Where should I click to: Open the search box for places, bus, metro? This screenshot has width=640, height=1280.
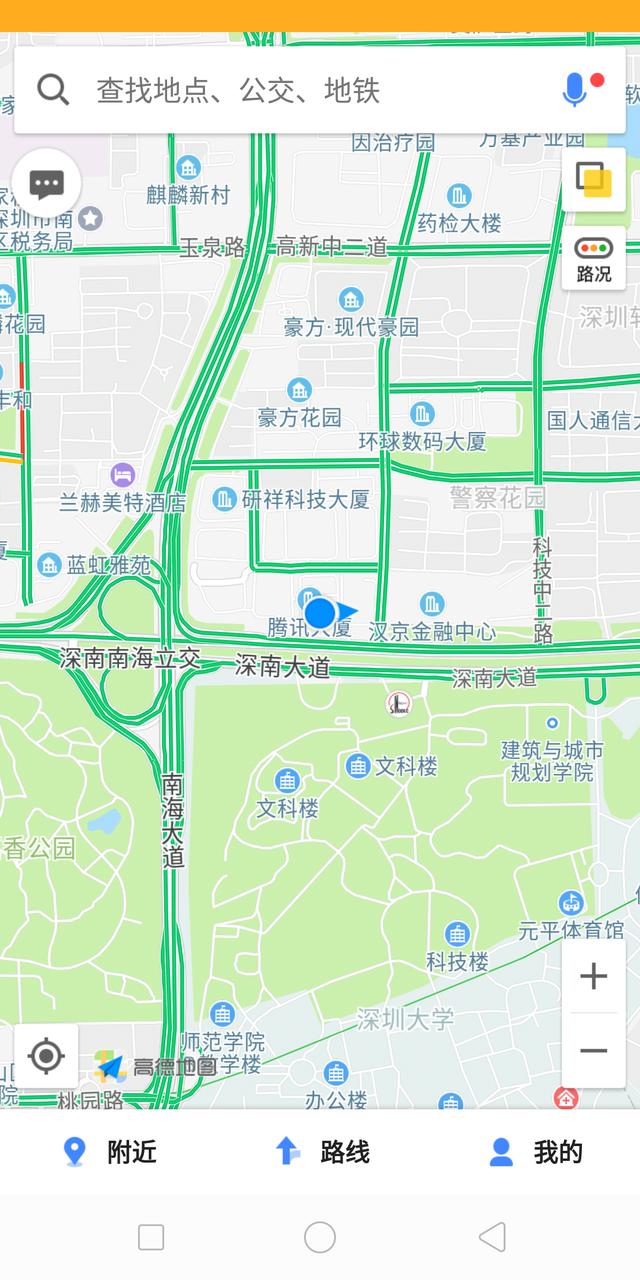tap(300, 90)
